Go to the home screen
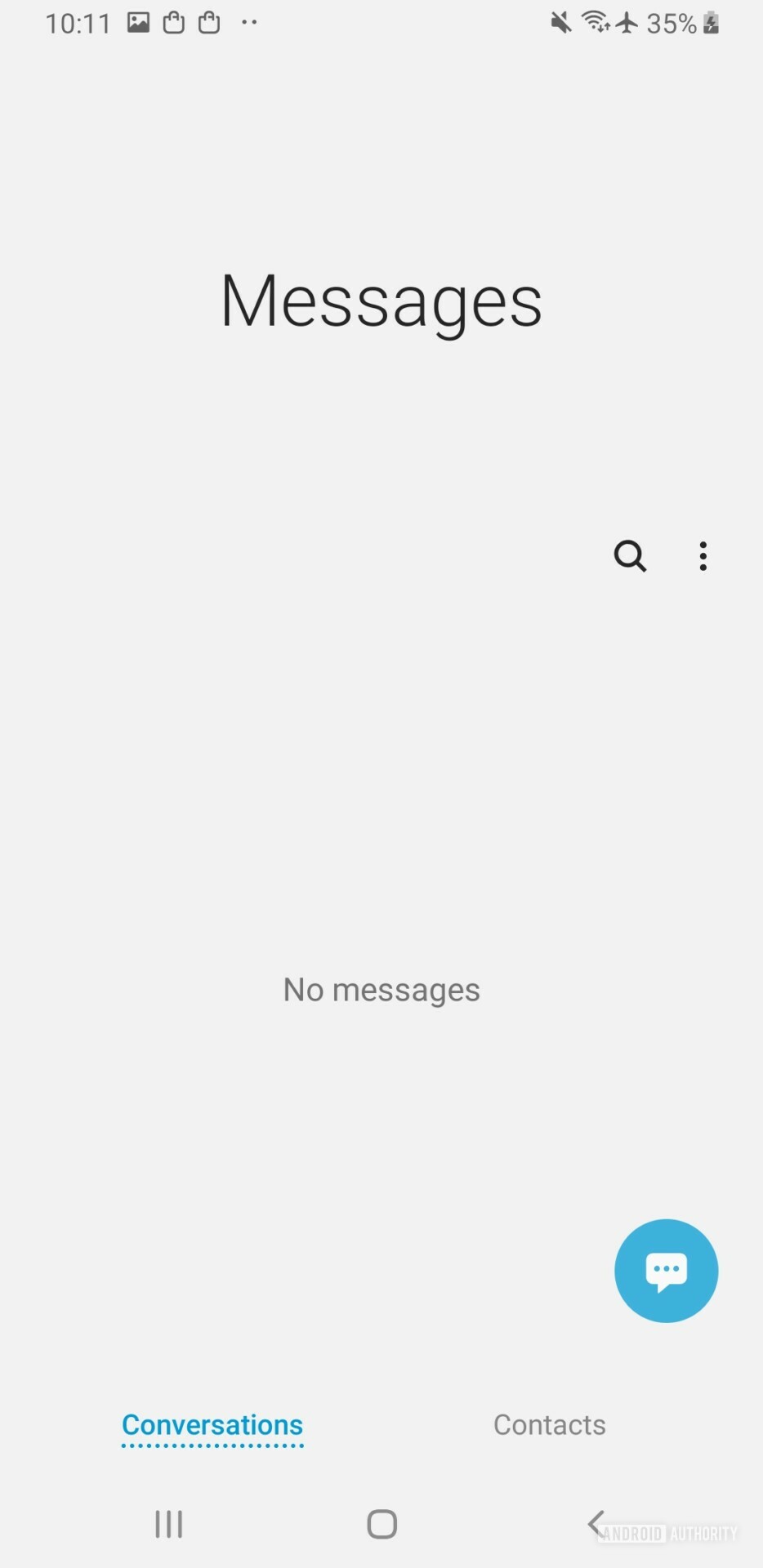The image size is (763, 1568). pos(381,1524)
